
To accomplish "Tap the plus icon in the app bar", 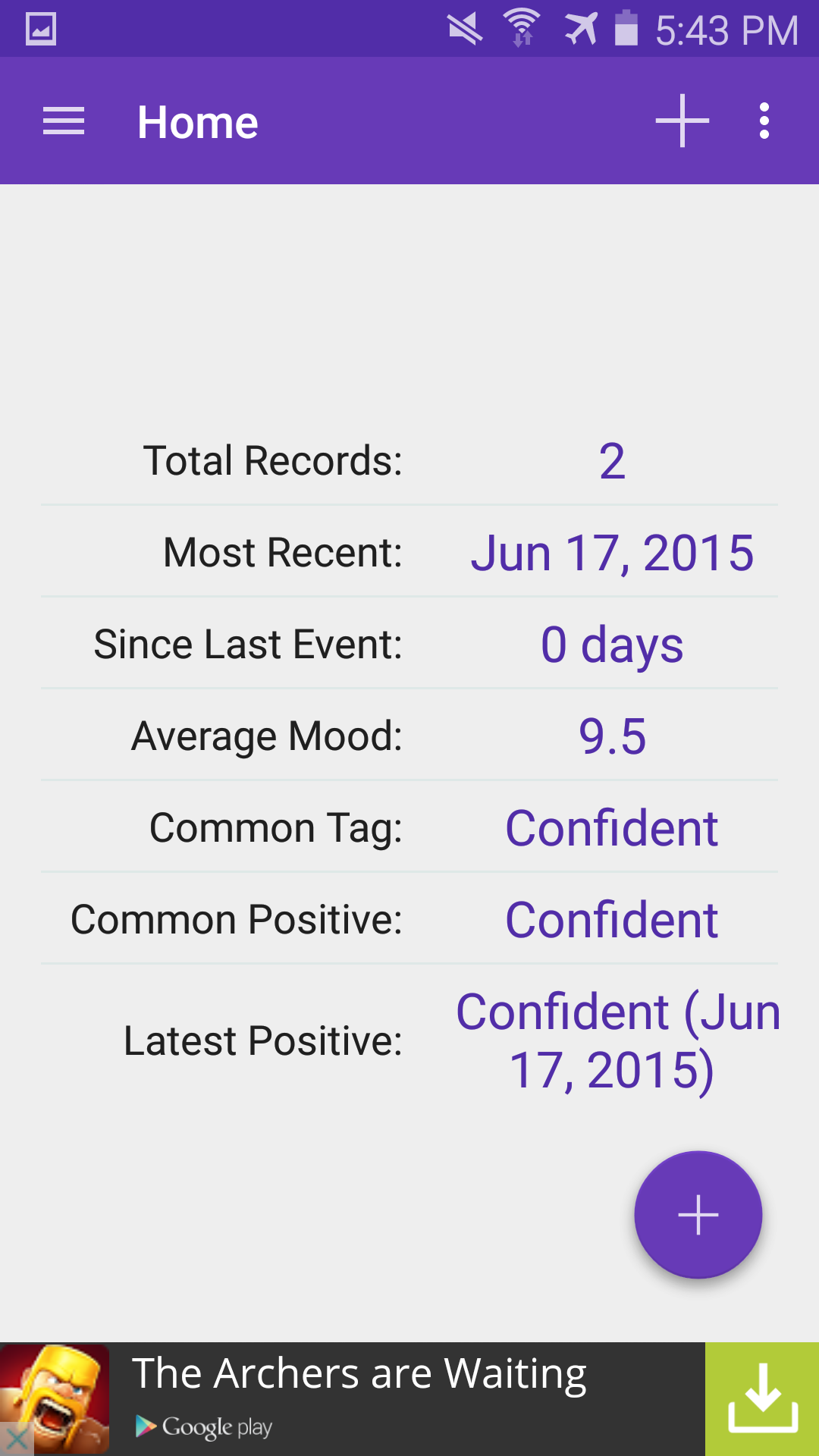I will click(x=682, y=121).
